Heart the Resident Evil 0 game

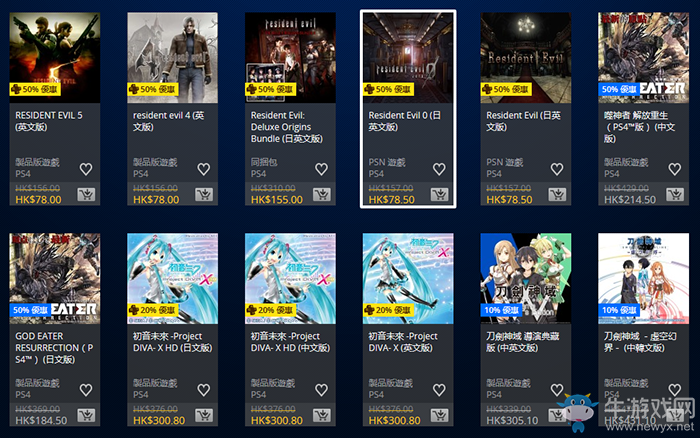pos(438,169)
